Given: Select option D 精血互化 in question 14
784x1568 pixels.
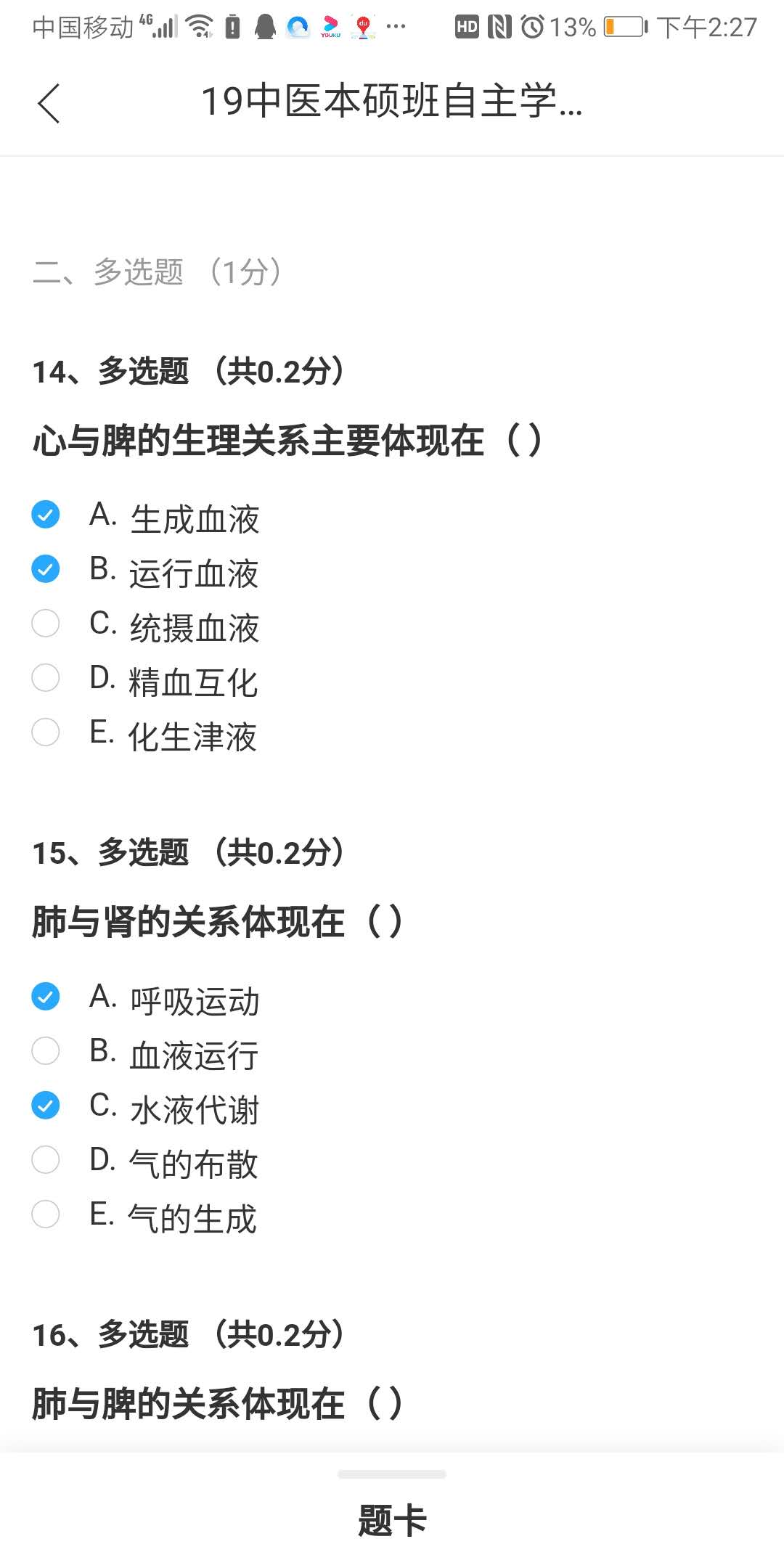Looking at the screenshot, I should point(46,678).
